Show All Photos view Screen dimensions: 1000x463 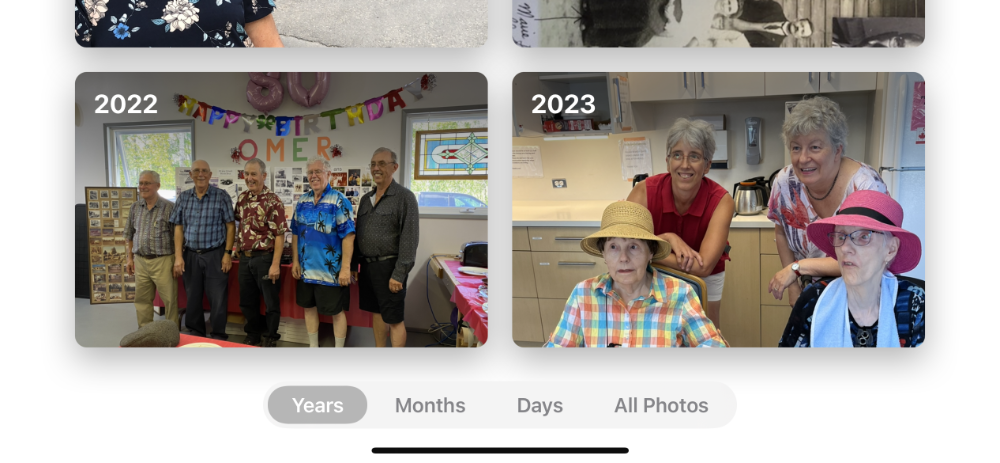click(x=661, y=405)
